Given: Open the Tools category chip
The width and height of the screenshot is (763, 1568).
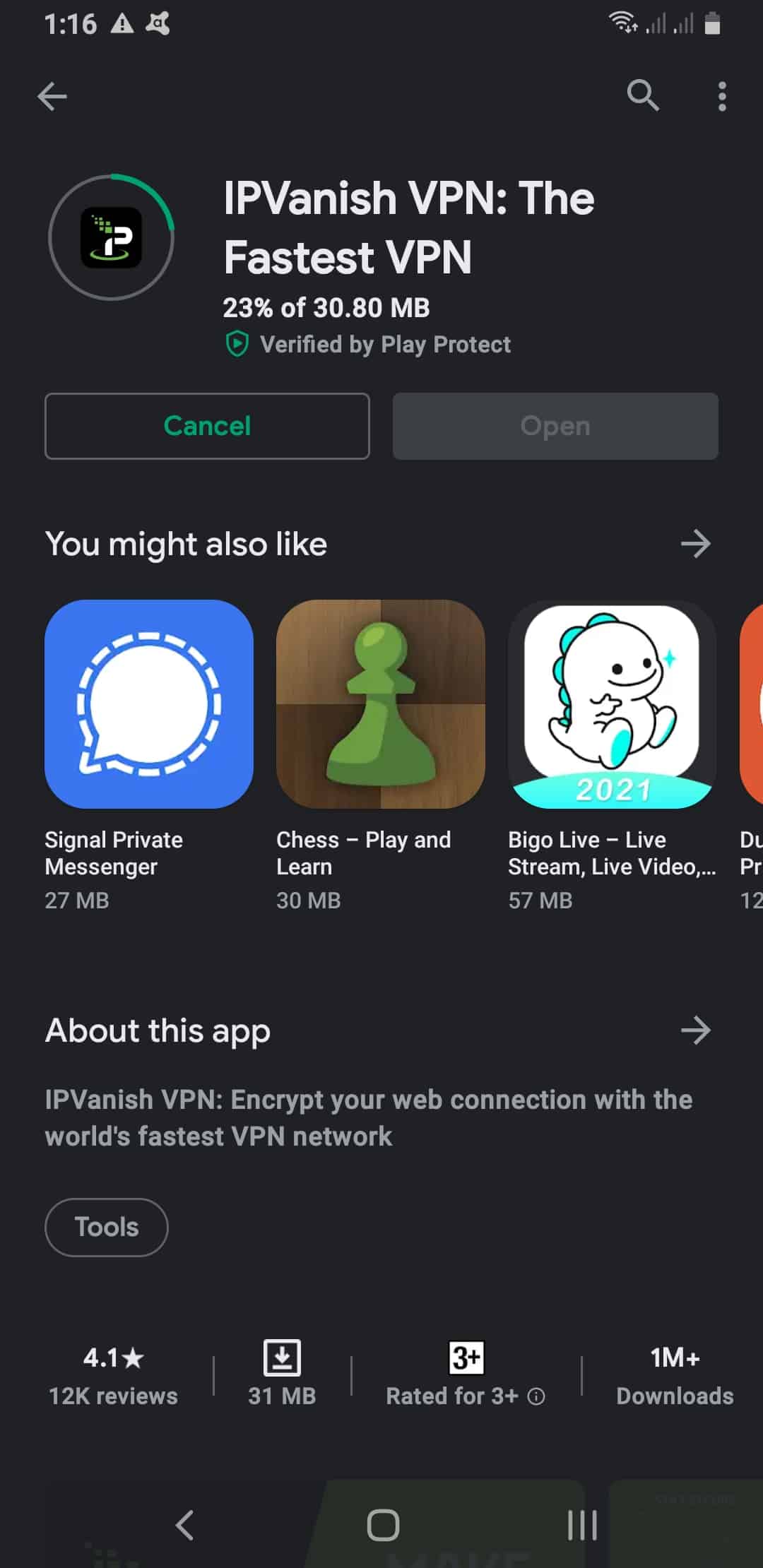Looking at the screenshot, I should [106, 1227].
